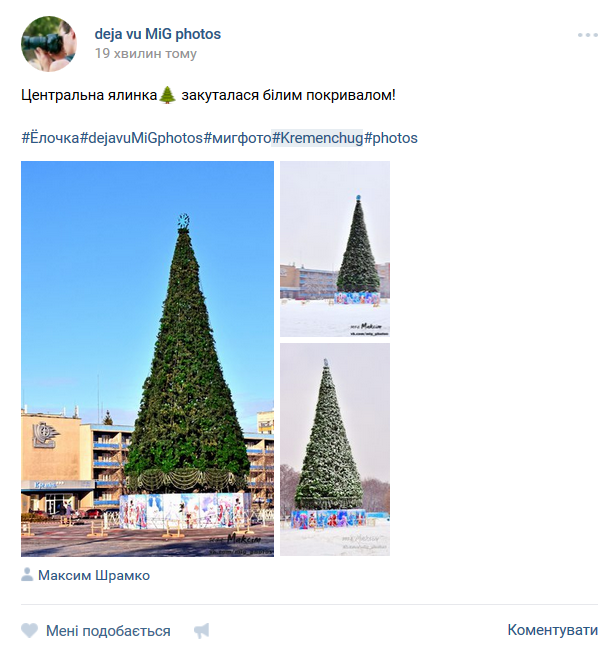
Task: Open the #Kremenchug hashtag
Action: 318,138
